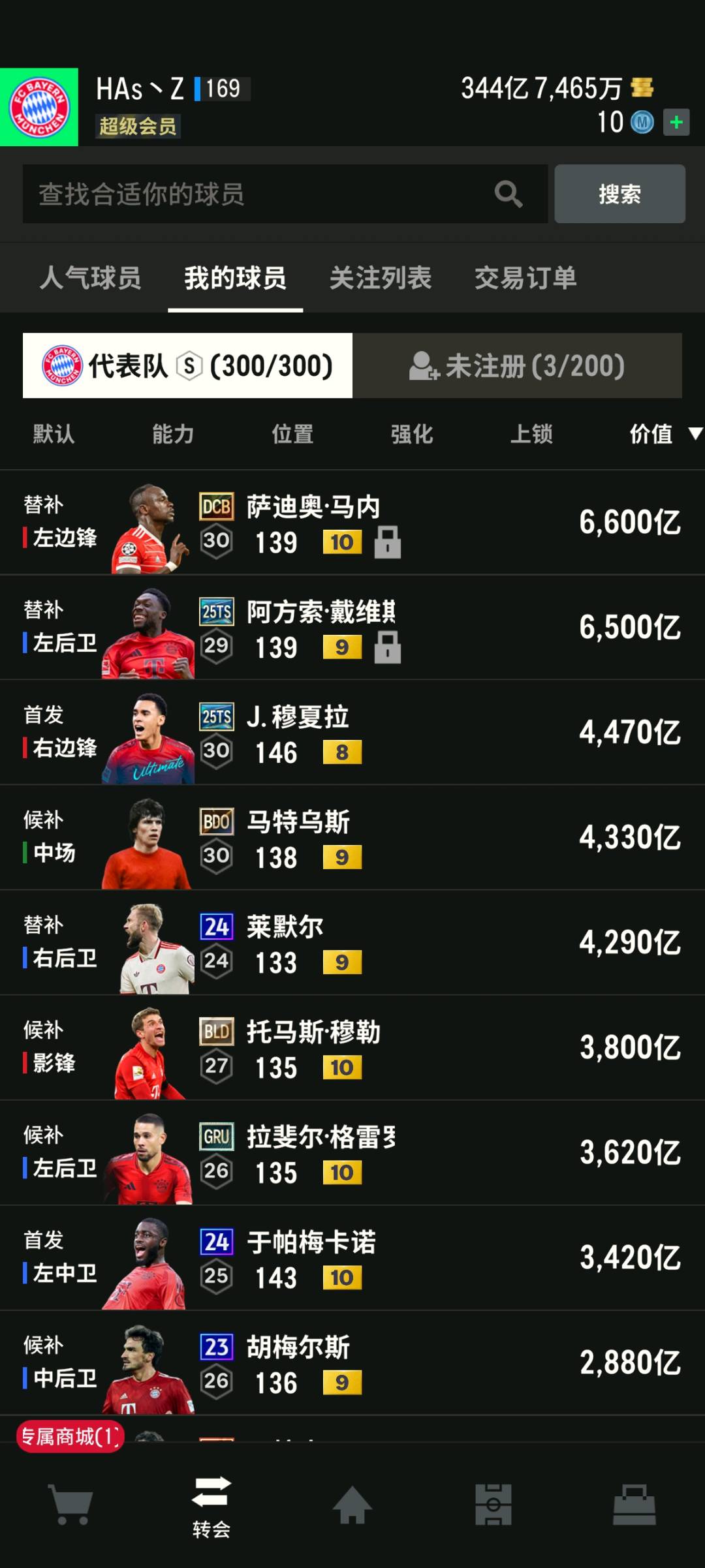This screenshot has height=1568, width=705.
Task: Sort the list by 上锁
Action: click(531, 434)
